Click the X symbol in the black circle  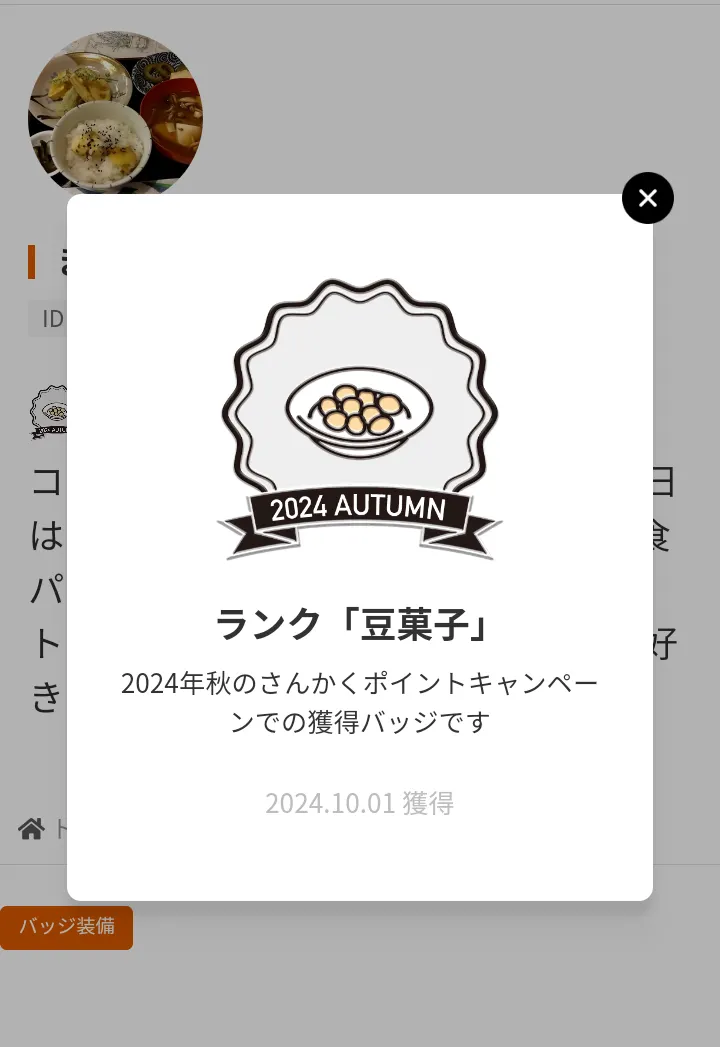(648, 198)
